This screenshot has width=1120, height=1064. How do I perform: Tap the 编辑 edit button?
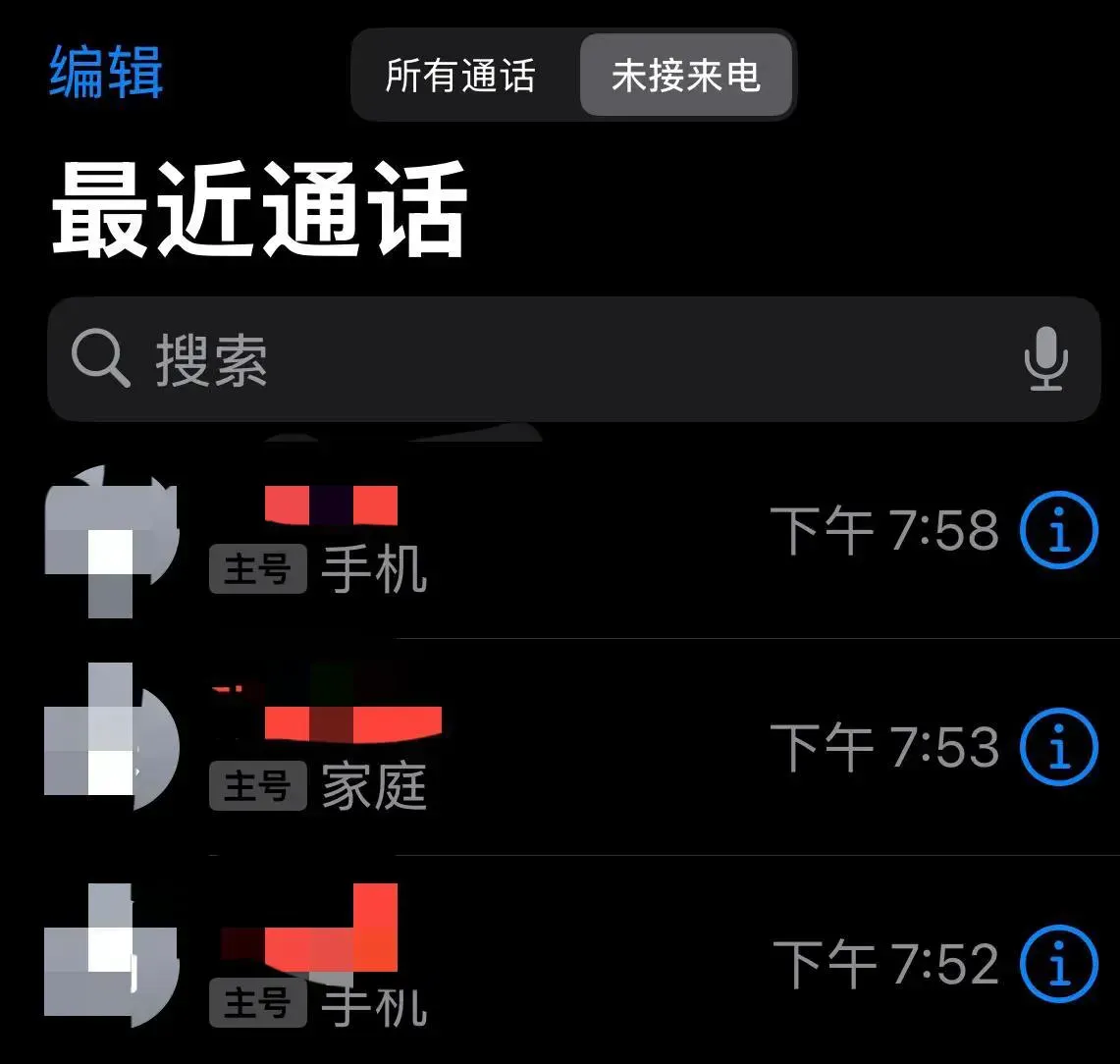tap(106, 74)
